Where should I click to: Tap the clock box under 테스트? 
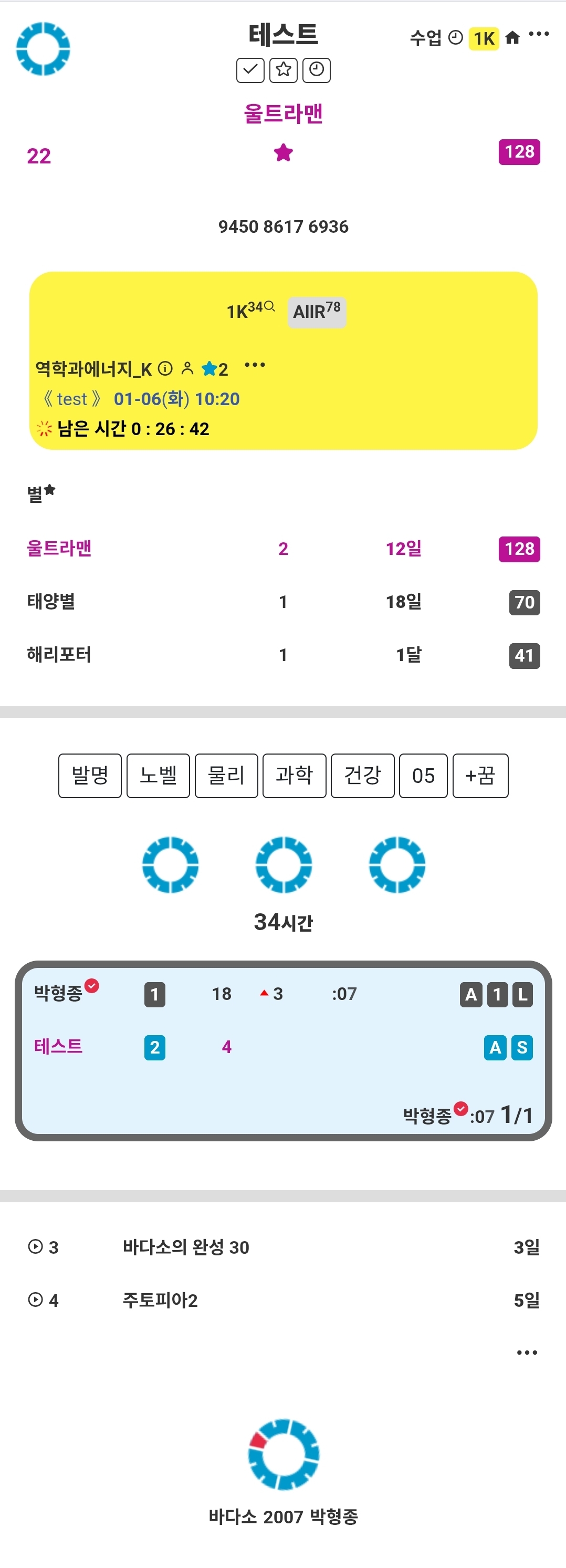click(x=316, y=70)
